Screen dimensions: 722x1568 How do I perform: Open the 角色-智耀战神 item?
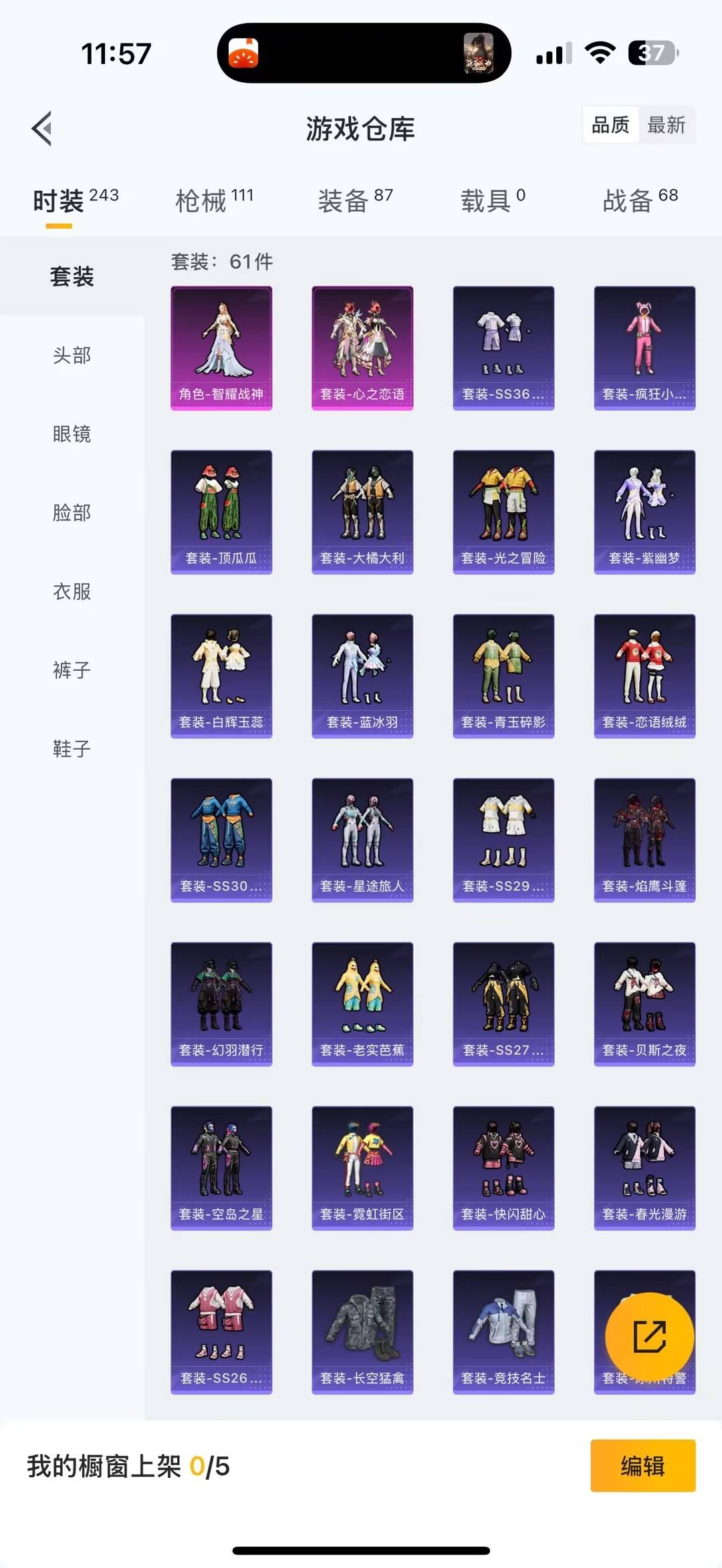[x=221, y=348]
